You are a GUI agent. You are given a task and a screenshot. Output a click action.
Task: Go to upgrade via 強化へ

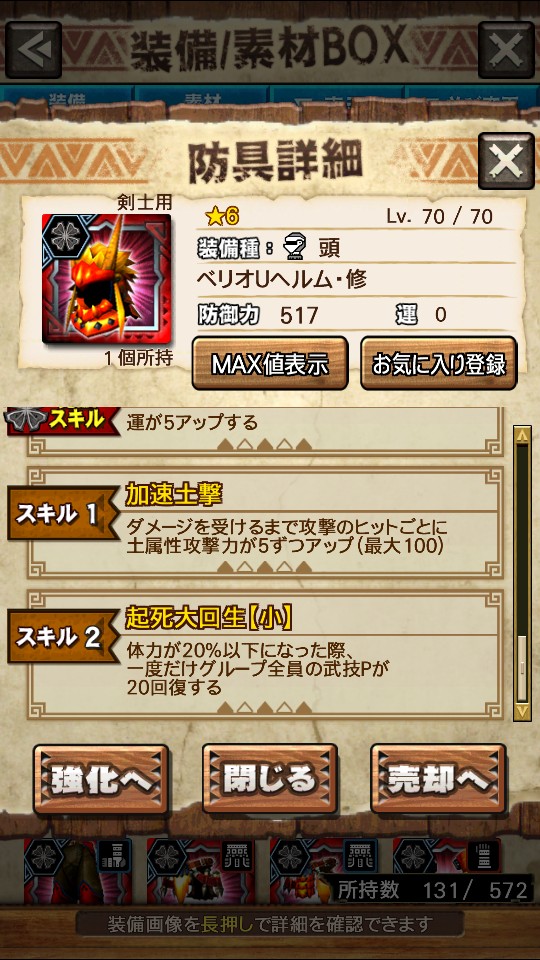tap(101, 779)
